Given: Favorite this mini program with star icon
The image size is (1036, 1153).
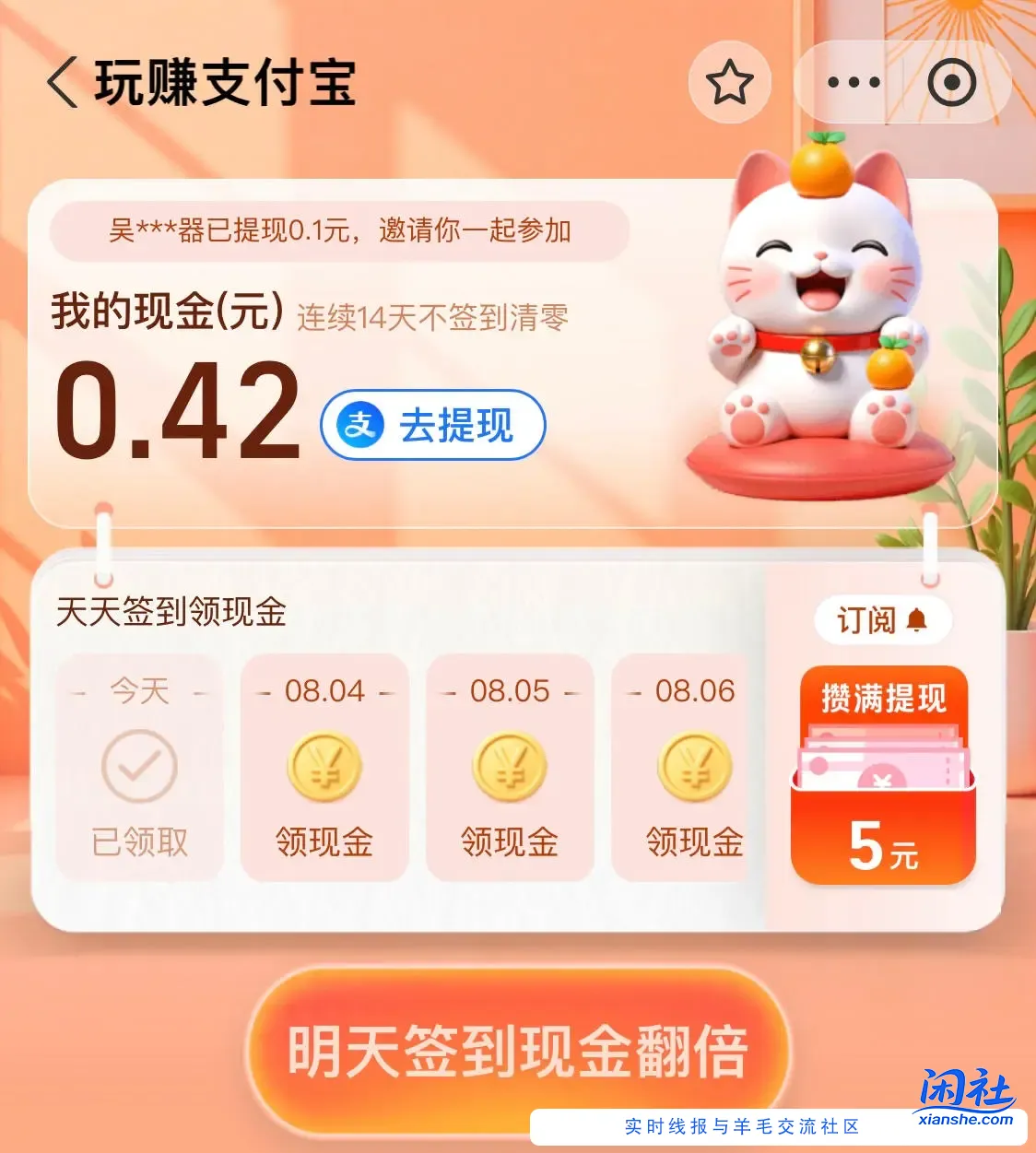Looking at the screenshot, I should [x=729, y=83].
